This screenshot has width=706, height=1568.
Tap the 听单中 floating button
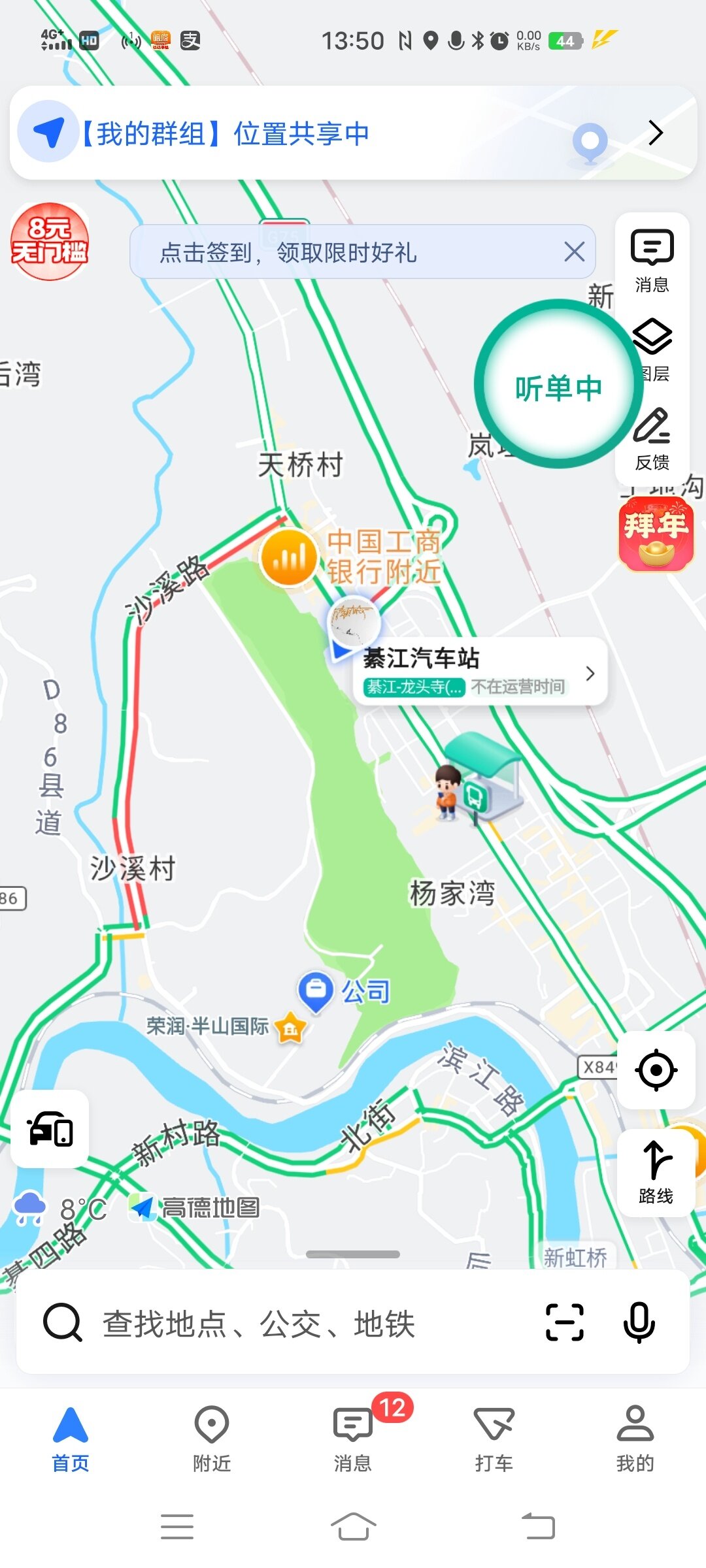coord(558,385)
